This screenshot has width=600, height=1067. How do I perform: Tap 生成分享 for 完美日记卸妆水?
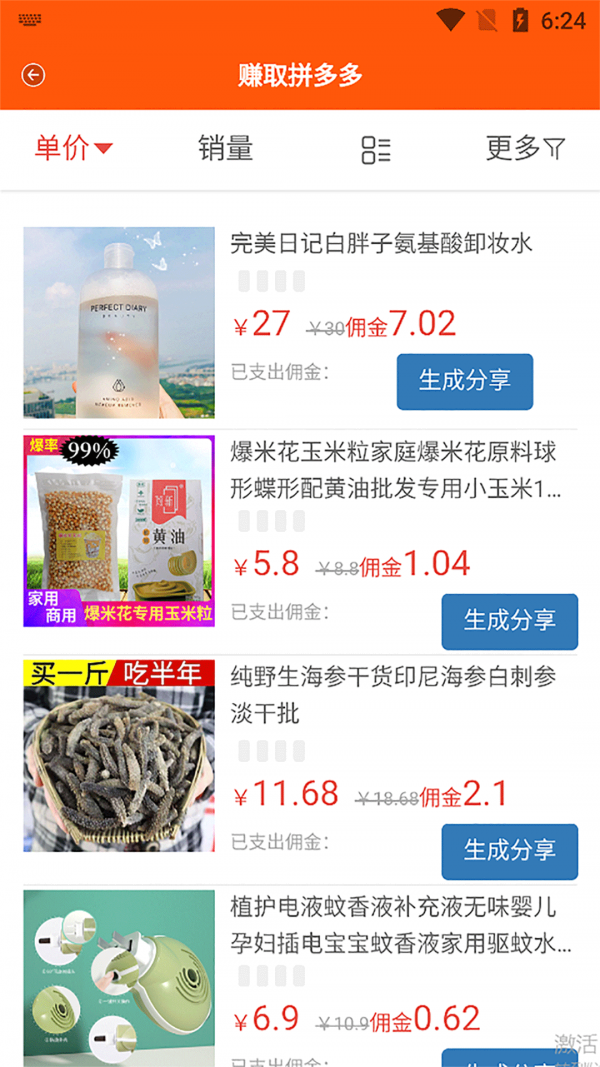[x=464, y=381]
